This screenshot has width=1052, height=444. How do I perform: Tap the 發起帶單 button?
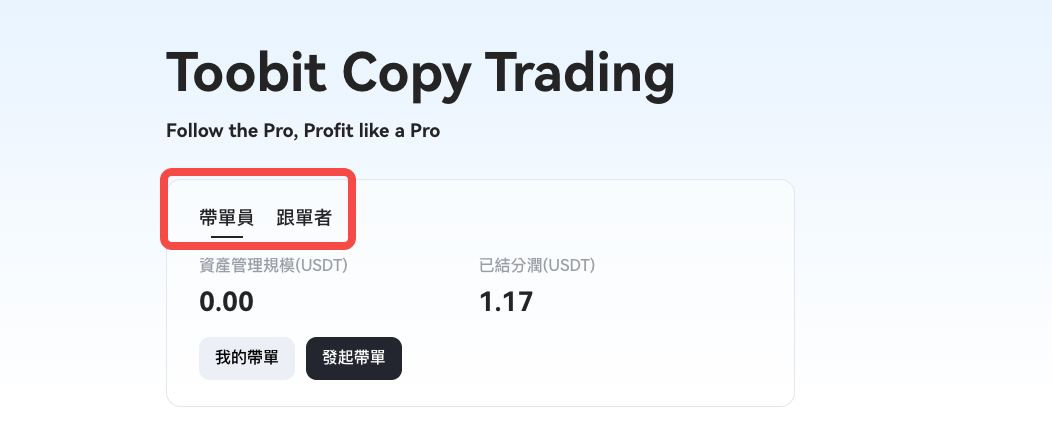pyautogui.click(x=353, y=358)
